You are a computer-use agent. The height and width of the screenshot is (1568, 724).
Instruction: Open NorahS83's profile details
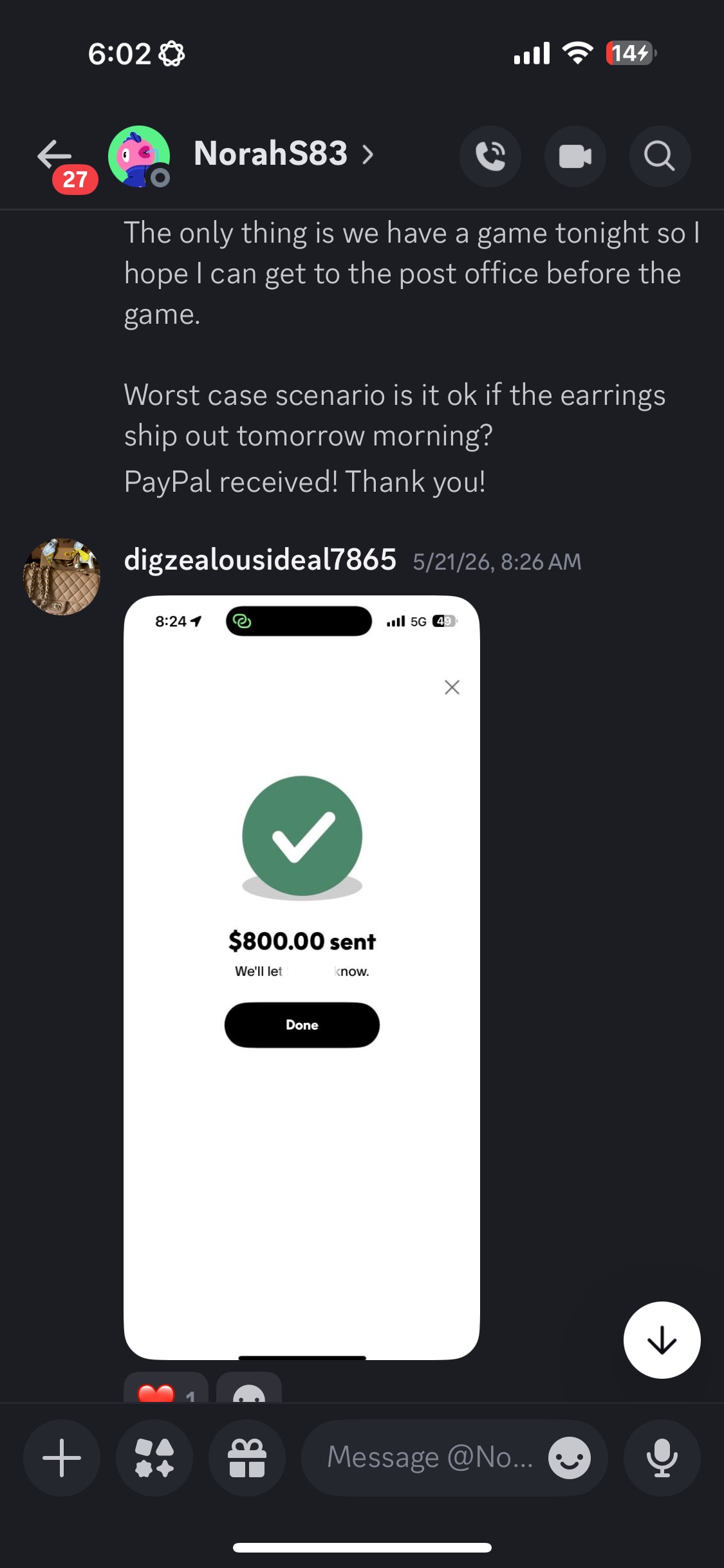[283, 154]
